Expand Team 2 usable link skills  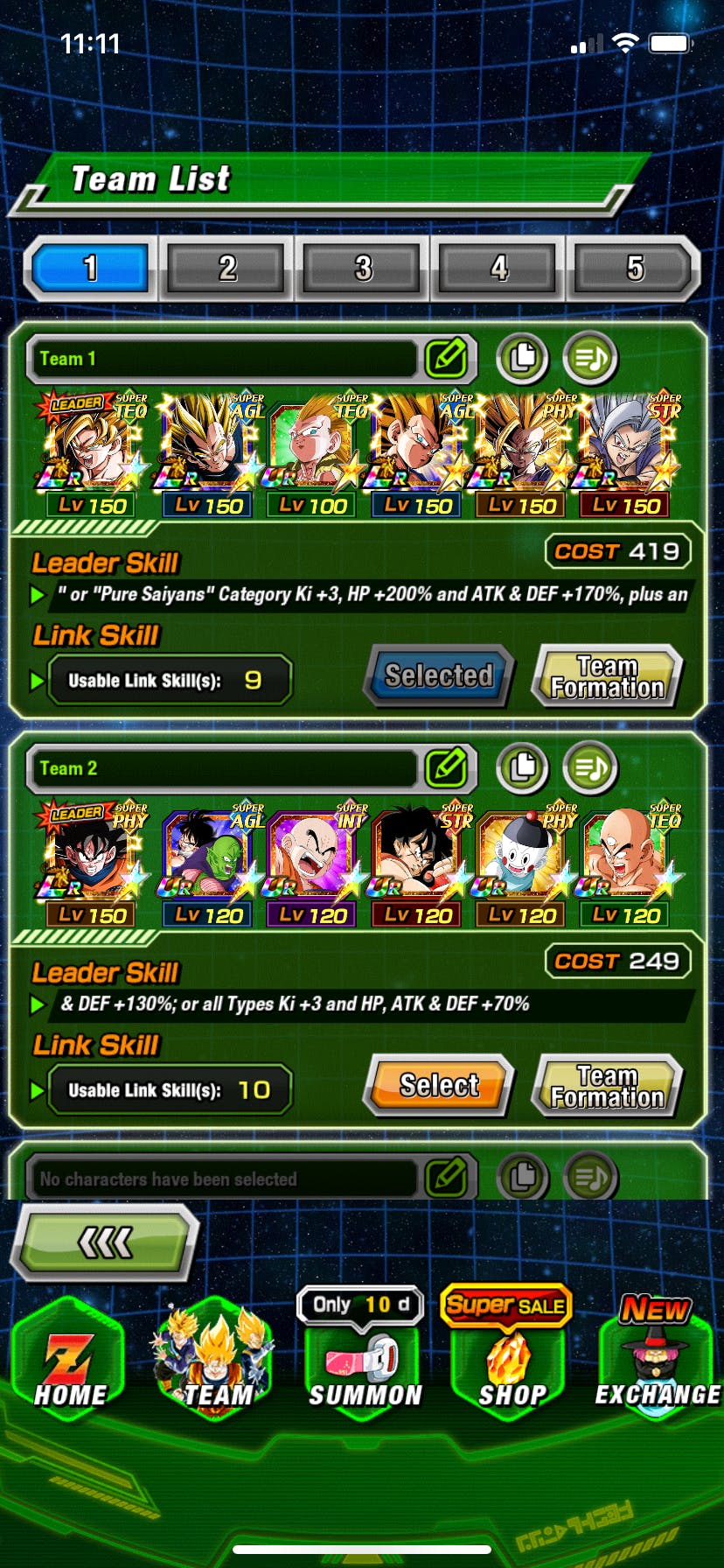point(168,1090)
